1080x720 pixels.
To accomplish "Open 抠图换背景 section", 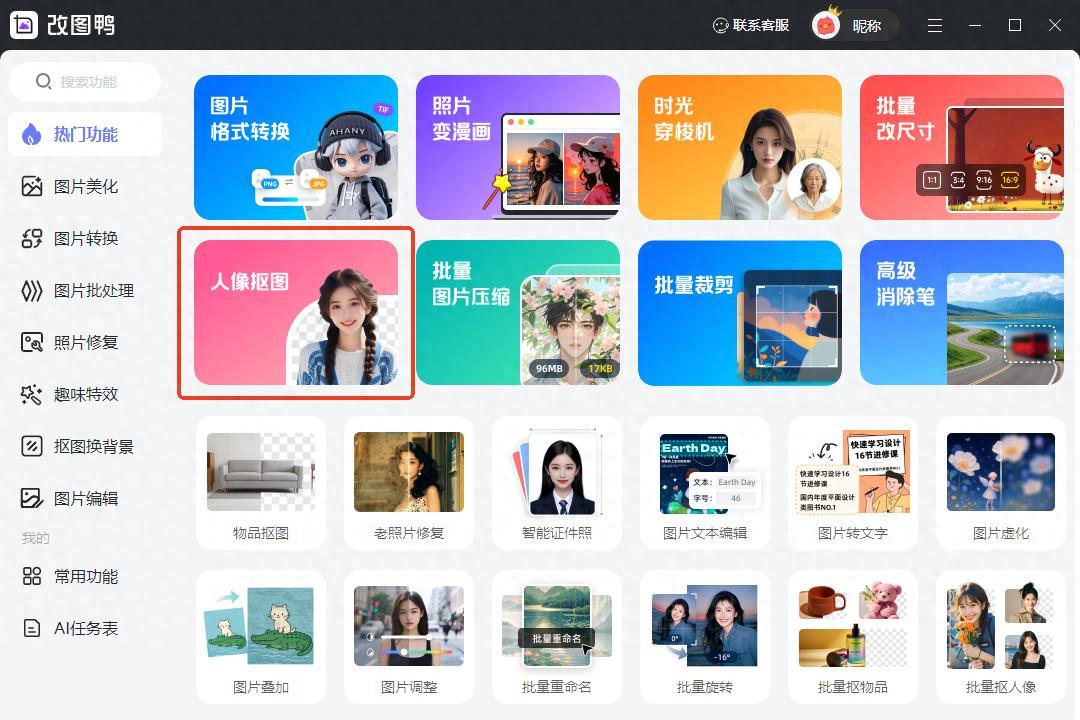I will (x=92, y=446).
